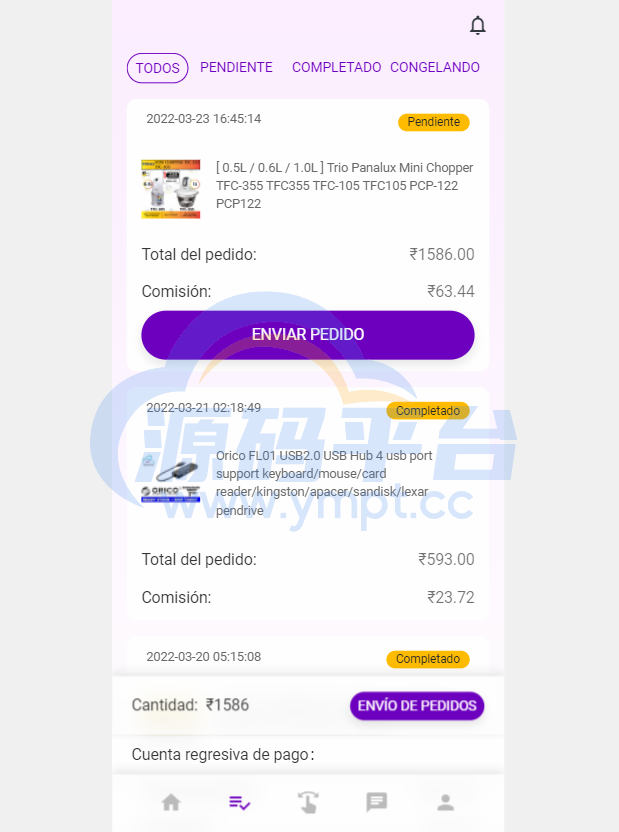Open the profile account tab
The width and height of the screenshot is (619, 832).
[446, 802]
